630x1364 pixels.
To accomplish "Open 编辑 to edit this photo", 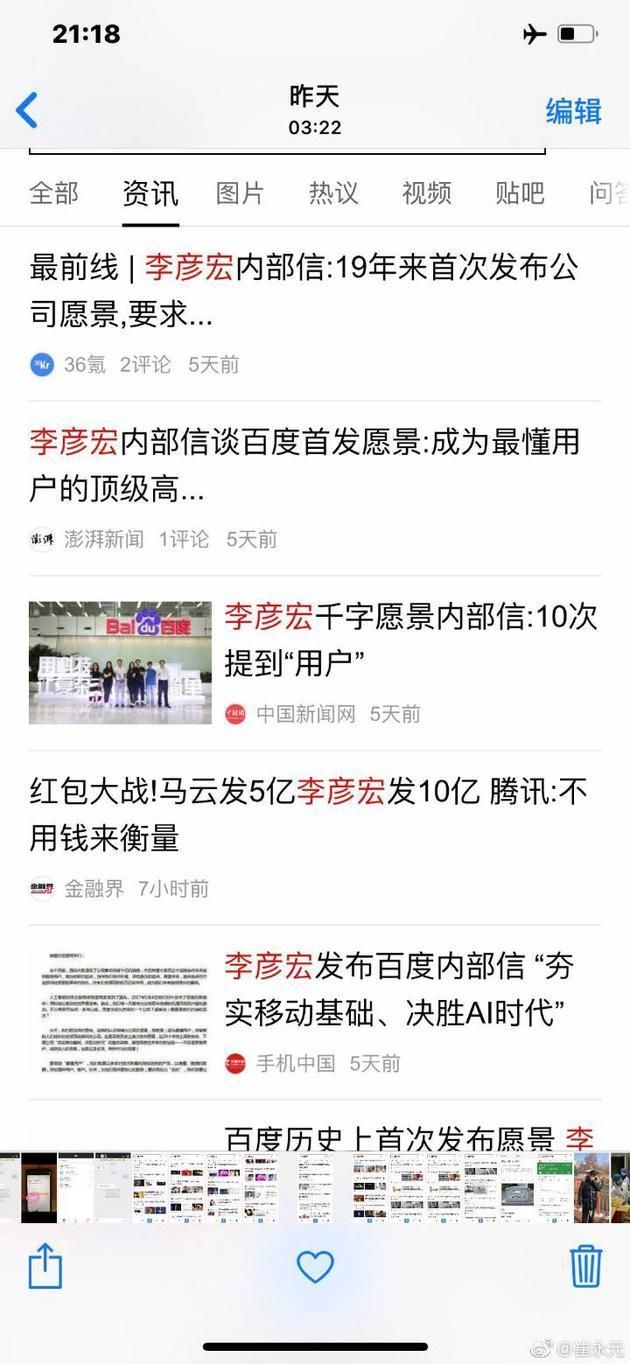I will pos(573,111).
